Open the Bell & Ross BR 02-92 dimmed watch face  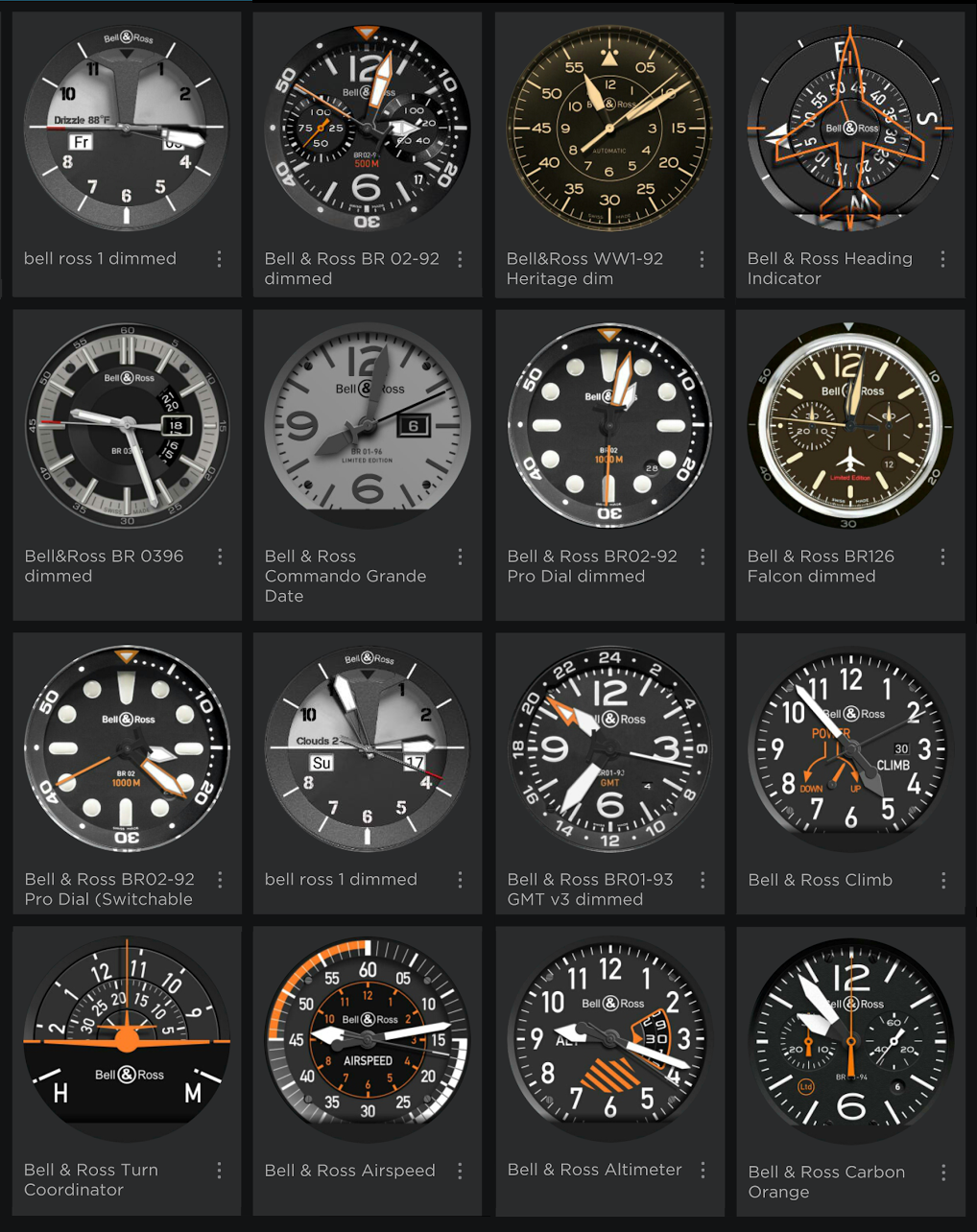point(368,128)
